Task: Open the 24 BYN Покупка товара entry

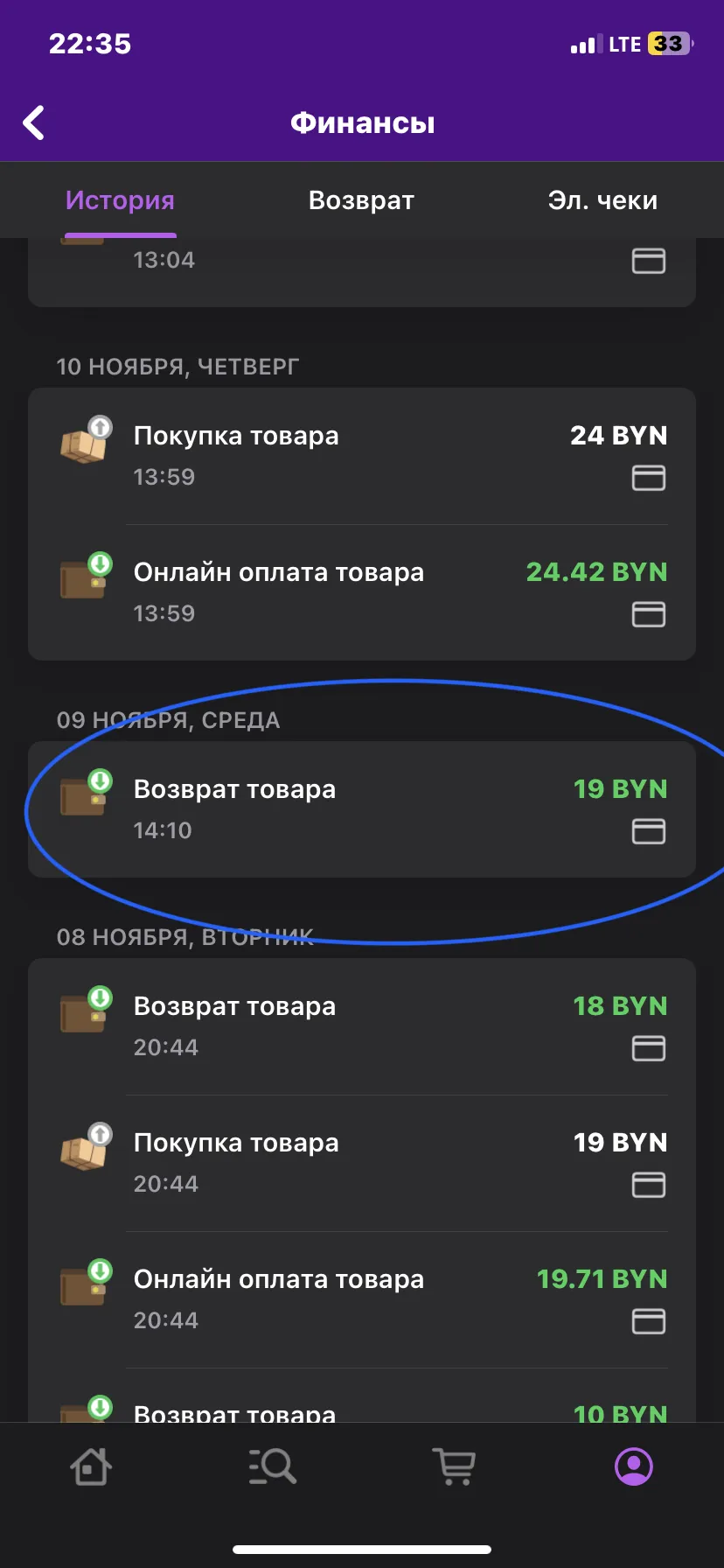Action: [x=362, y=456]
